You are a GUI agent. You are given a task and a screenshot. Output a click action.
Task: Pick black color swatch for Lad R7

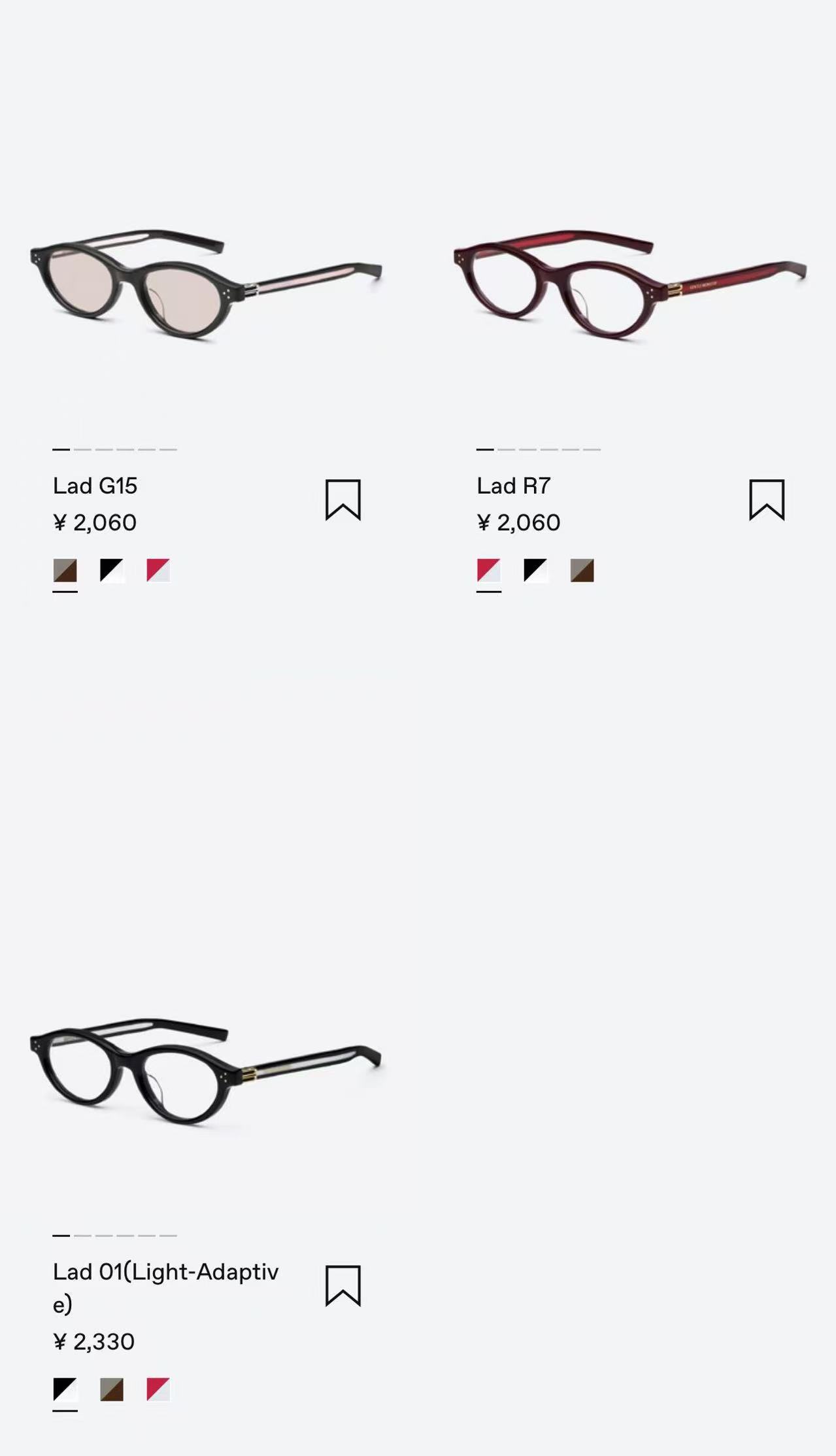[535, 570]
